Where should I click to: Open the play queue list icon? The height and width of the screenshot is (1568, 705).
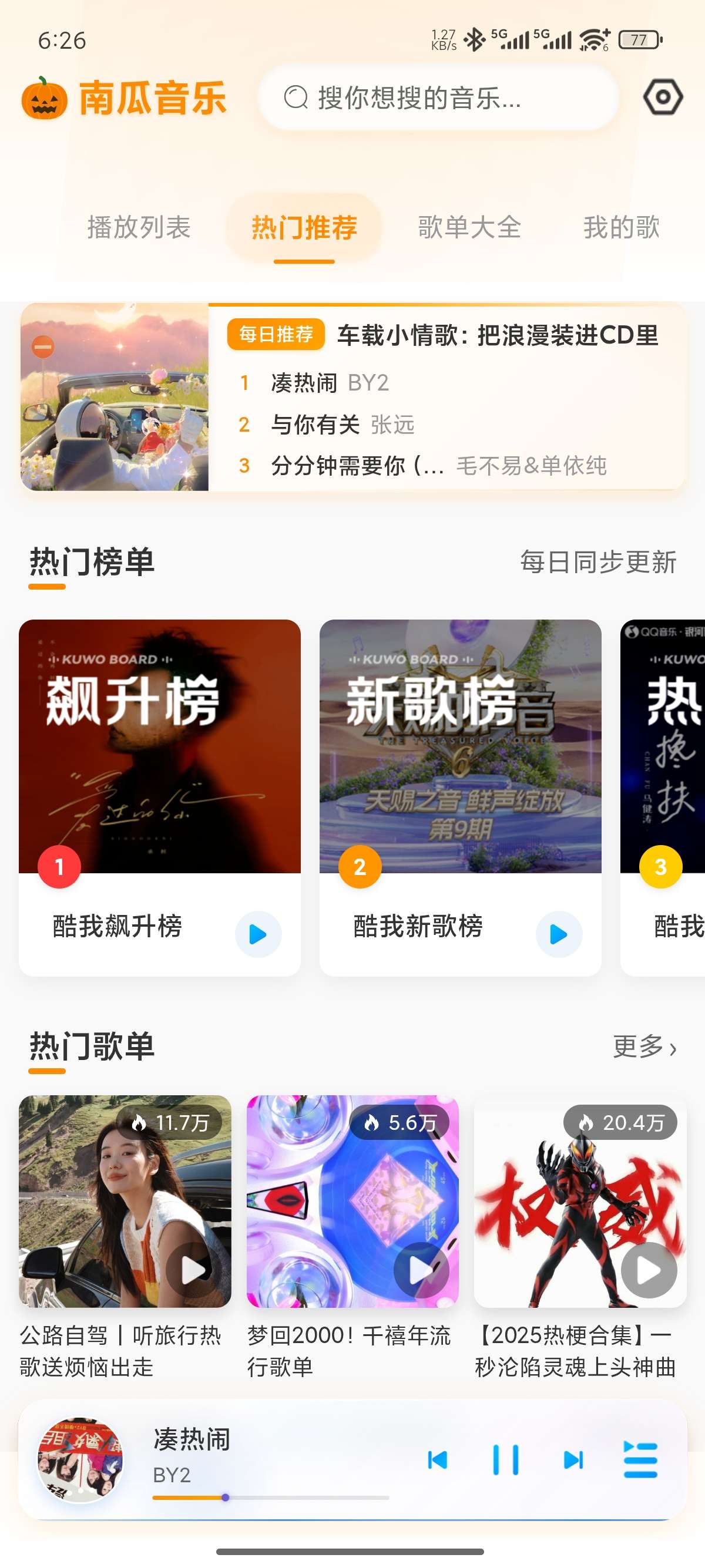(640, 1460)
